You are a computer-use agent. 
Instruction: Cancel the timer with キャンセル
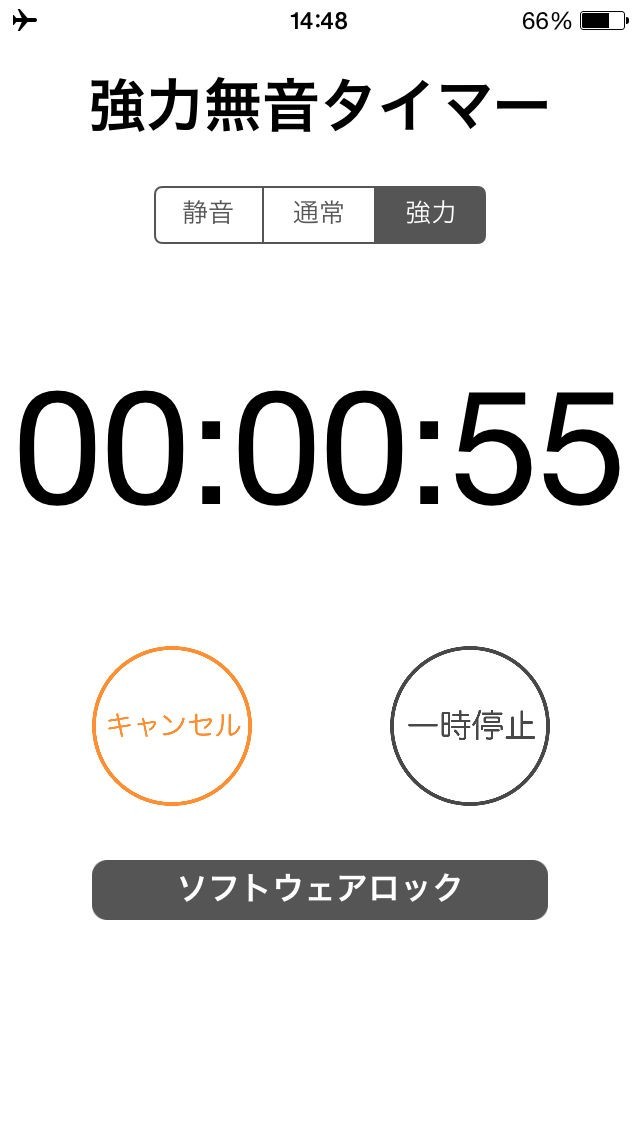pyautogui.click(x=172, y=726)
